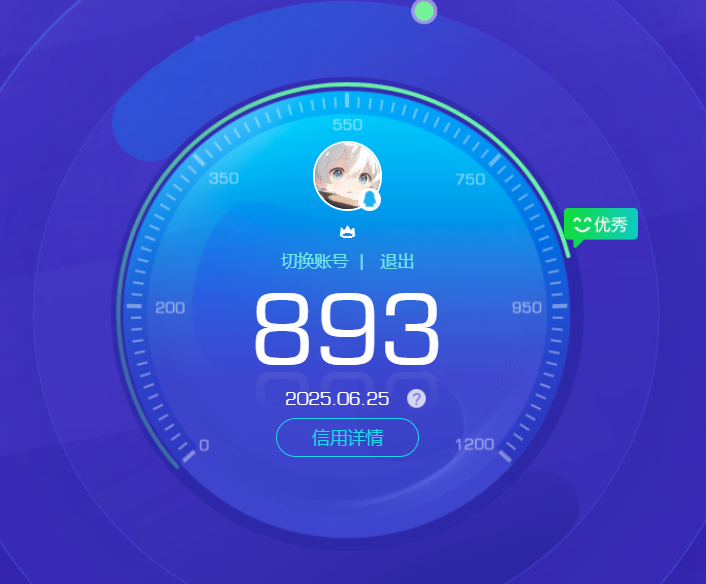Image resolution: width=706 pixels, height=584 pixels.
Task: Tap the profile avatar picture
Action: (x=347, y=176)
